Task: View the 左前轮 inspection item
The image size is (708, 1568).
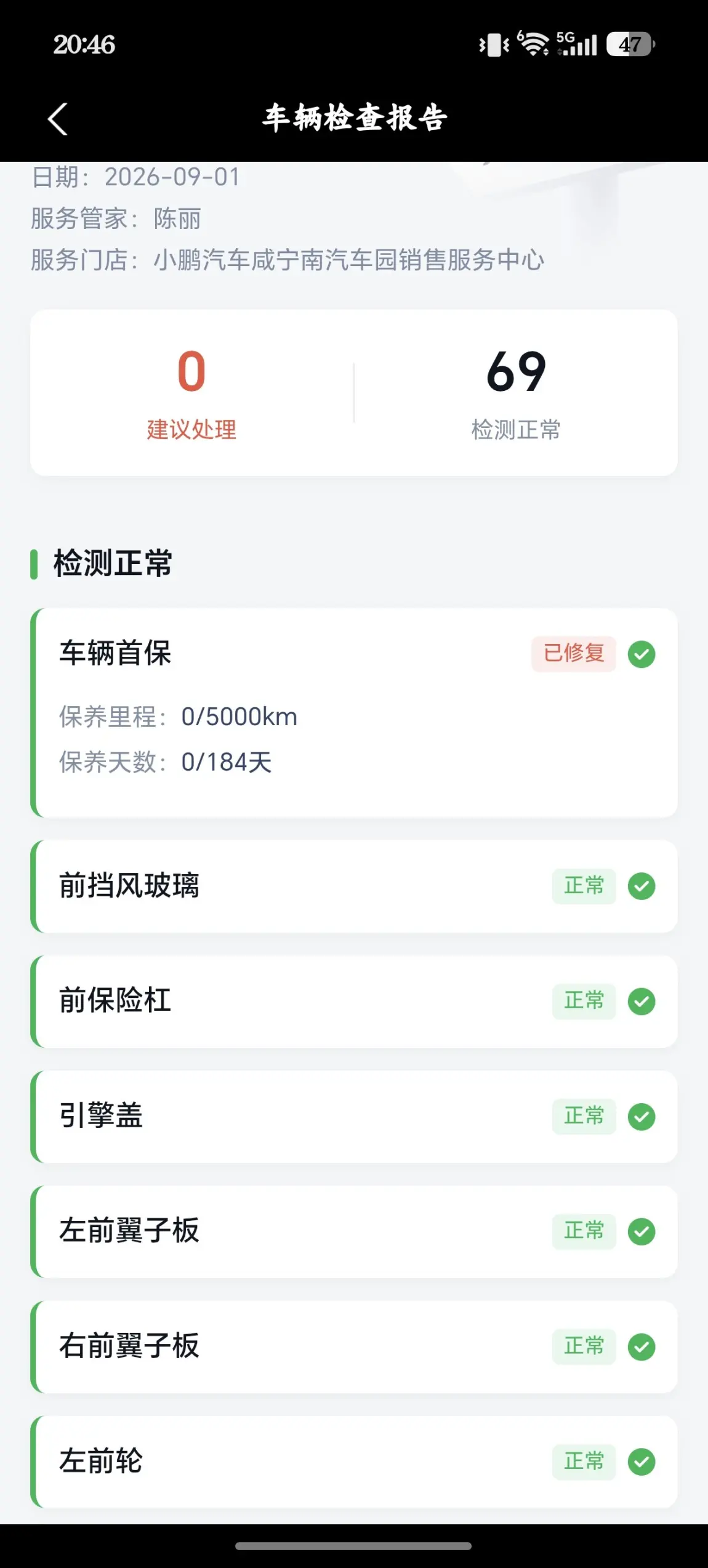Action: [354, 1461]
